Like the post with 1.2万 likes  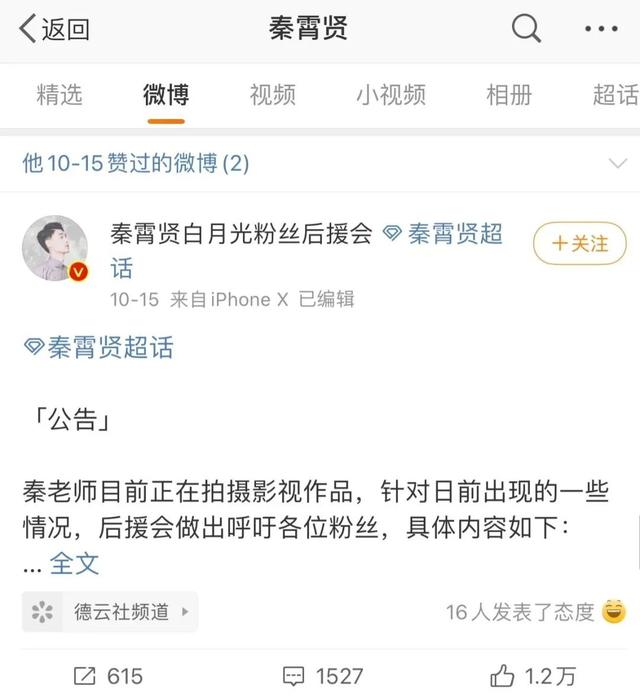click(533, 676)
